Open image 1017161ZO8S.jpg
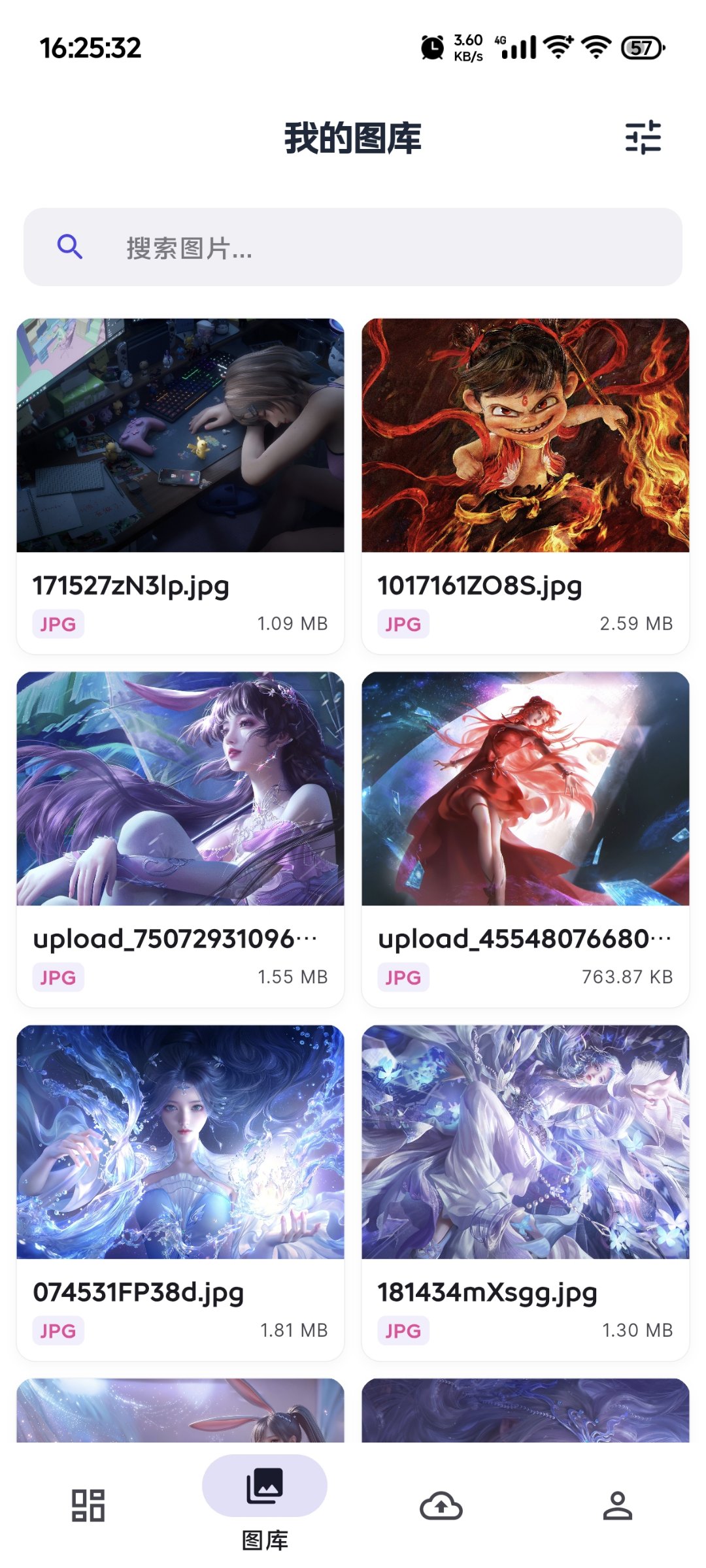 point(526,436)
